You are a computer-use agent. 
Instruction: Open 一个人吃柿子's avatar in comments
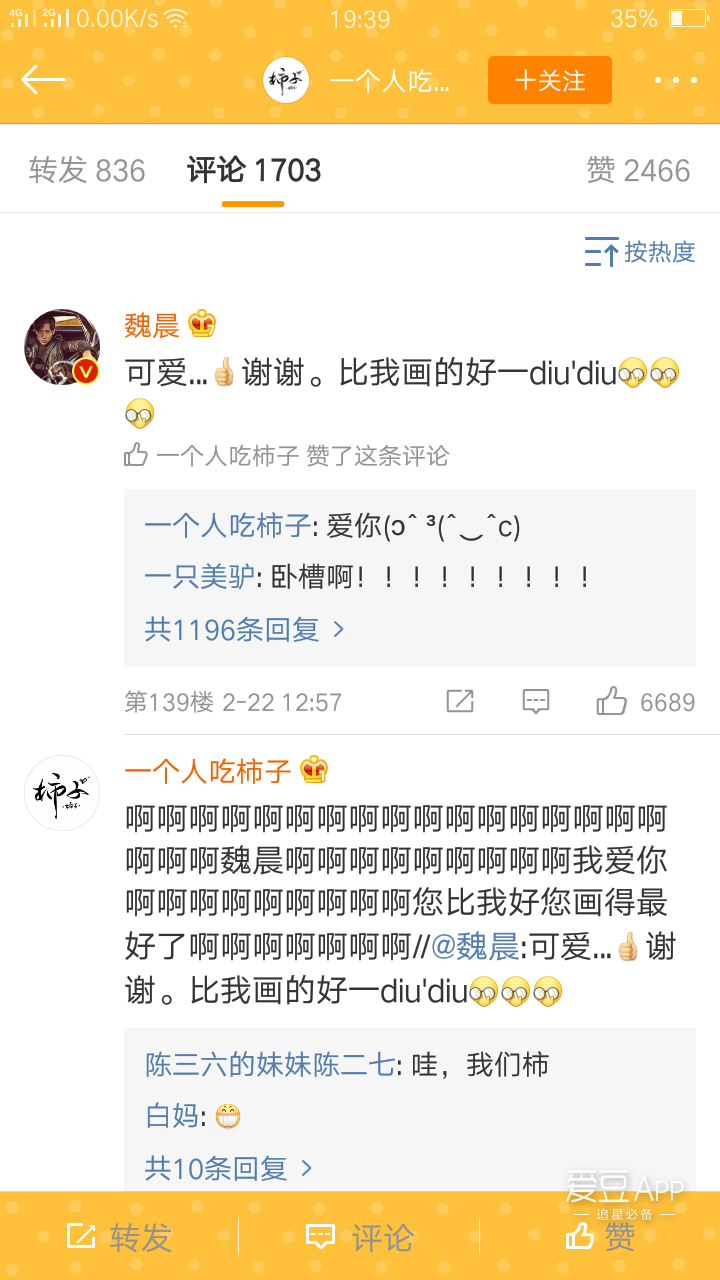coord(62,793)
